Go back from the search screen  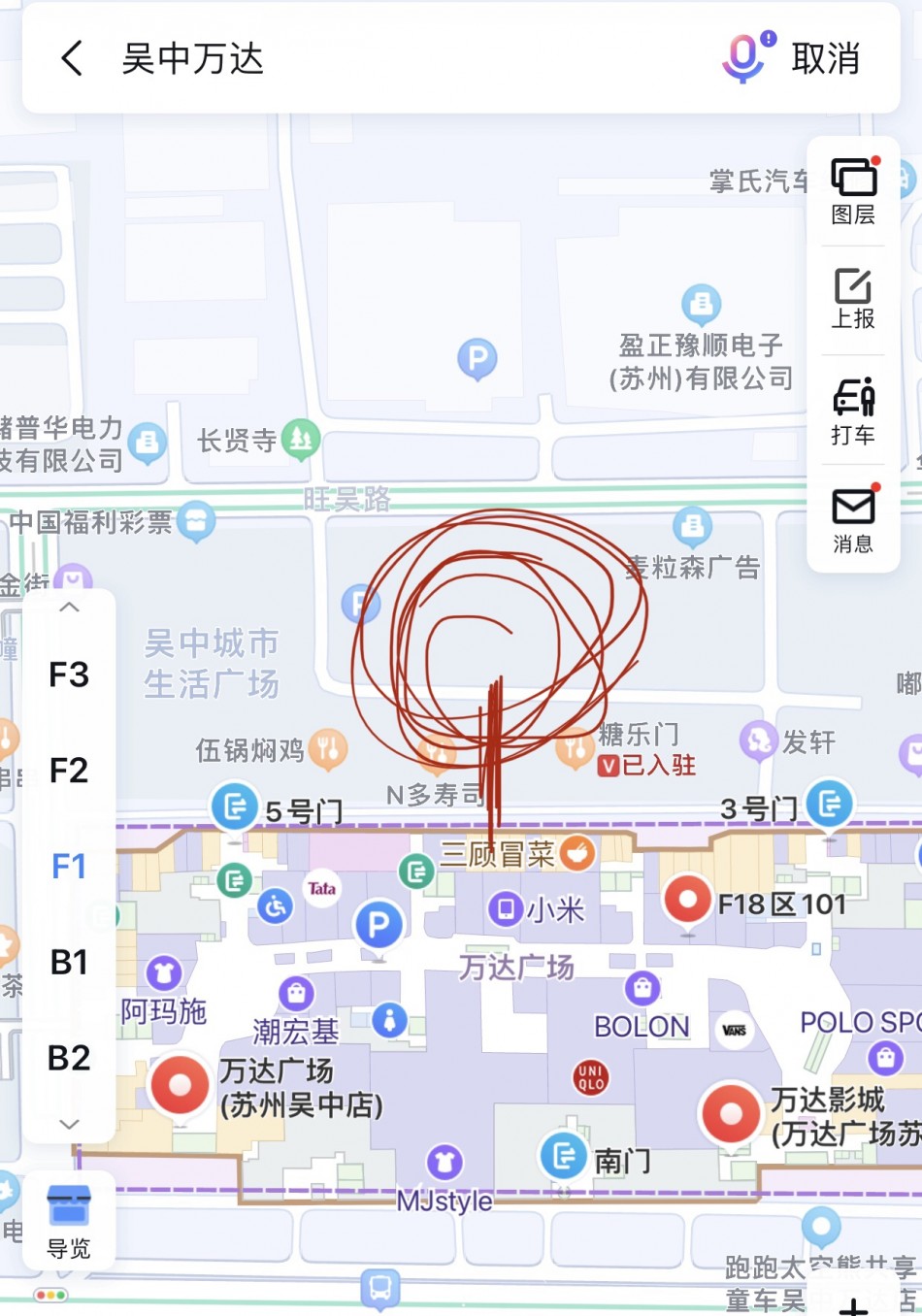(x=72, y=58)
